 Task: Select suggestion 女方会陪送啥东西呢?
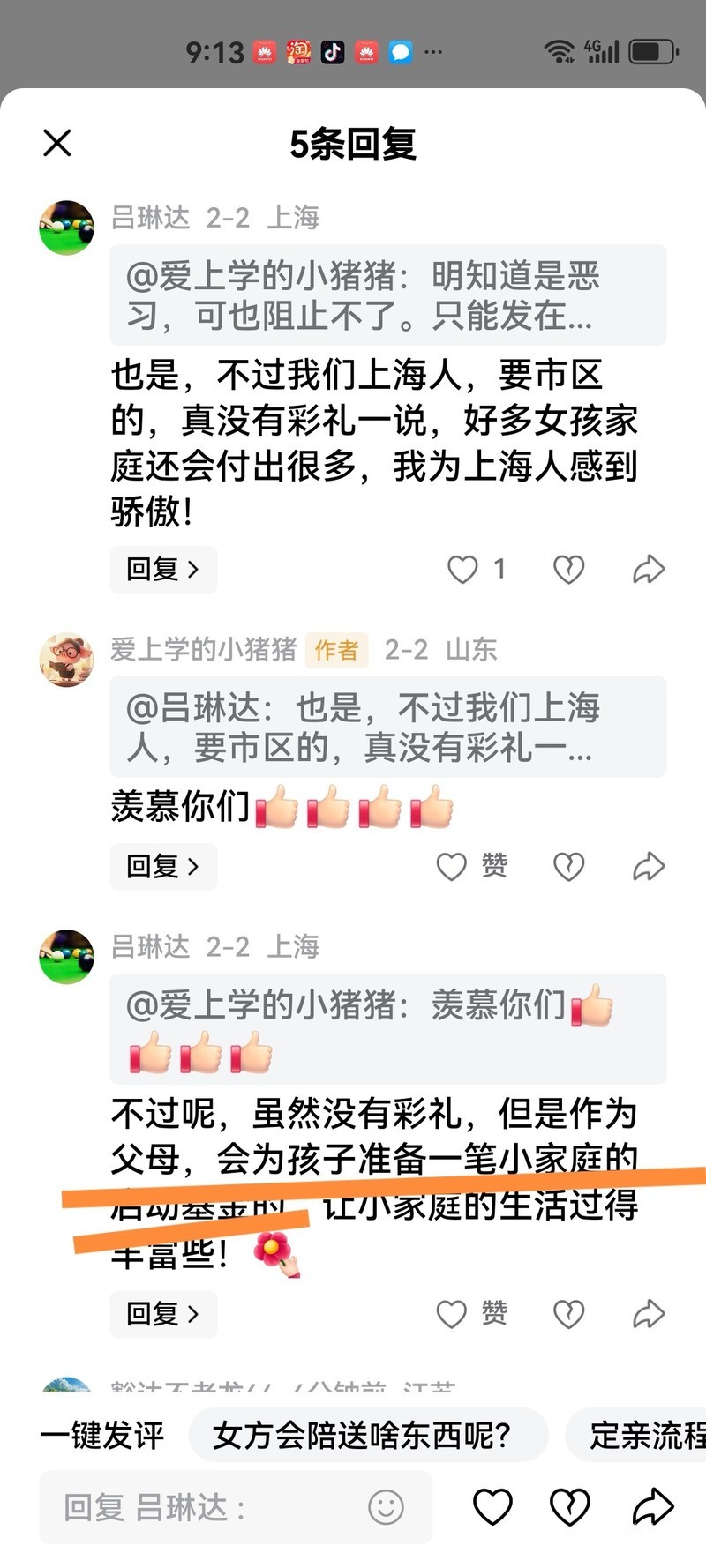click(x=363, y=1436)
